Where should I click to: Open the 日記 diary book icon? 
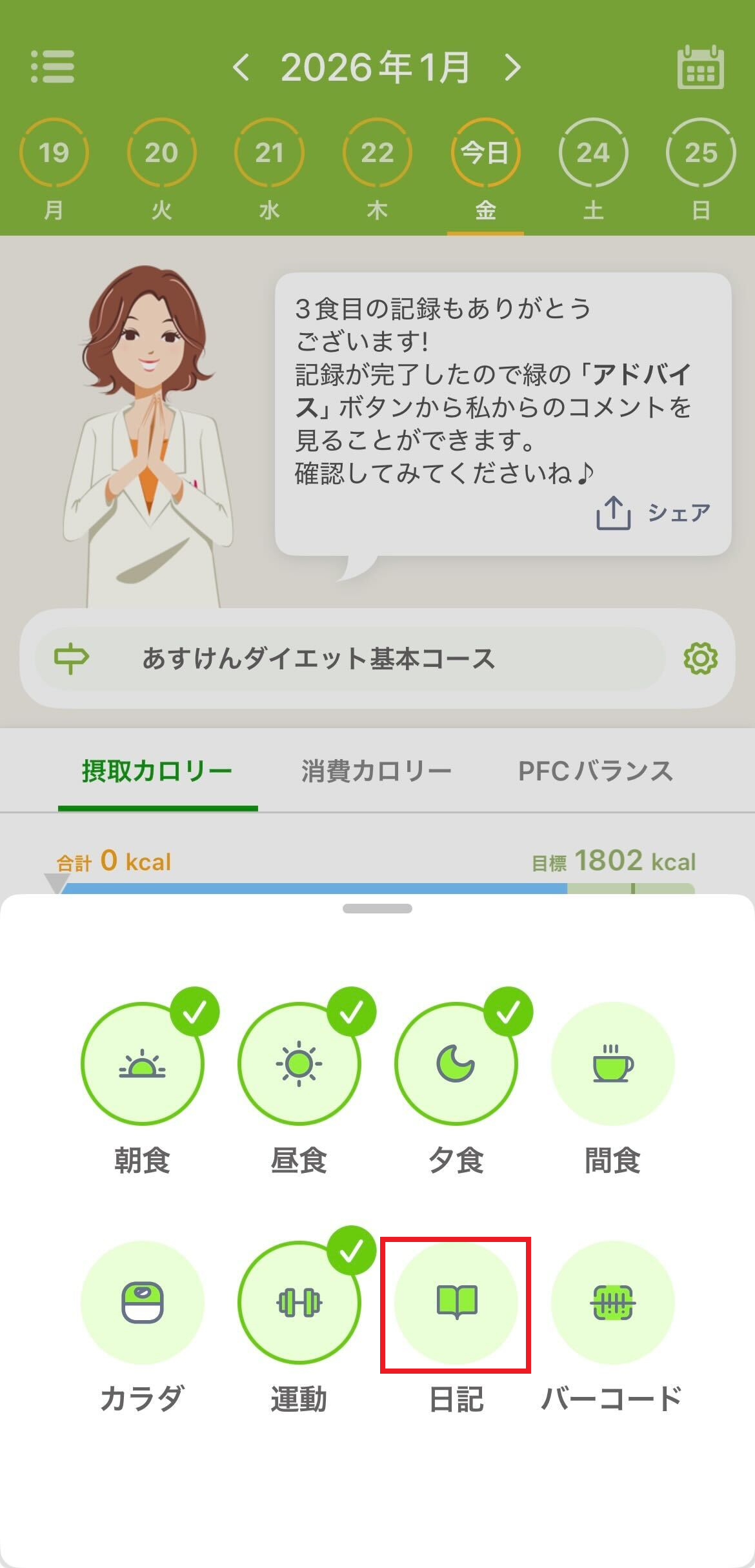(x=455, y=1302)
